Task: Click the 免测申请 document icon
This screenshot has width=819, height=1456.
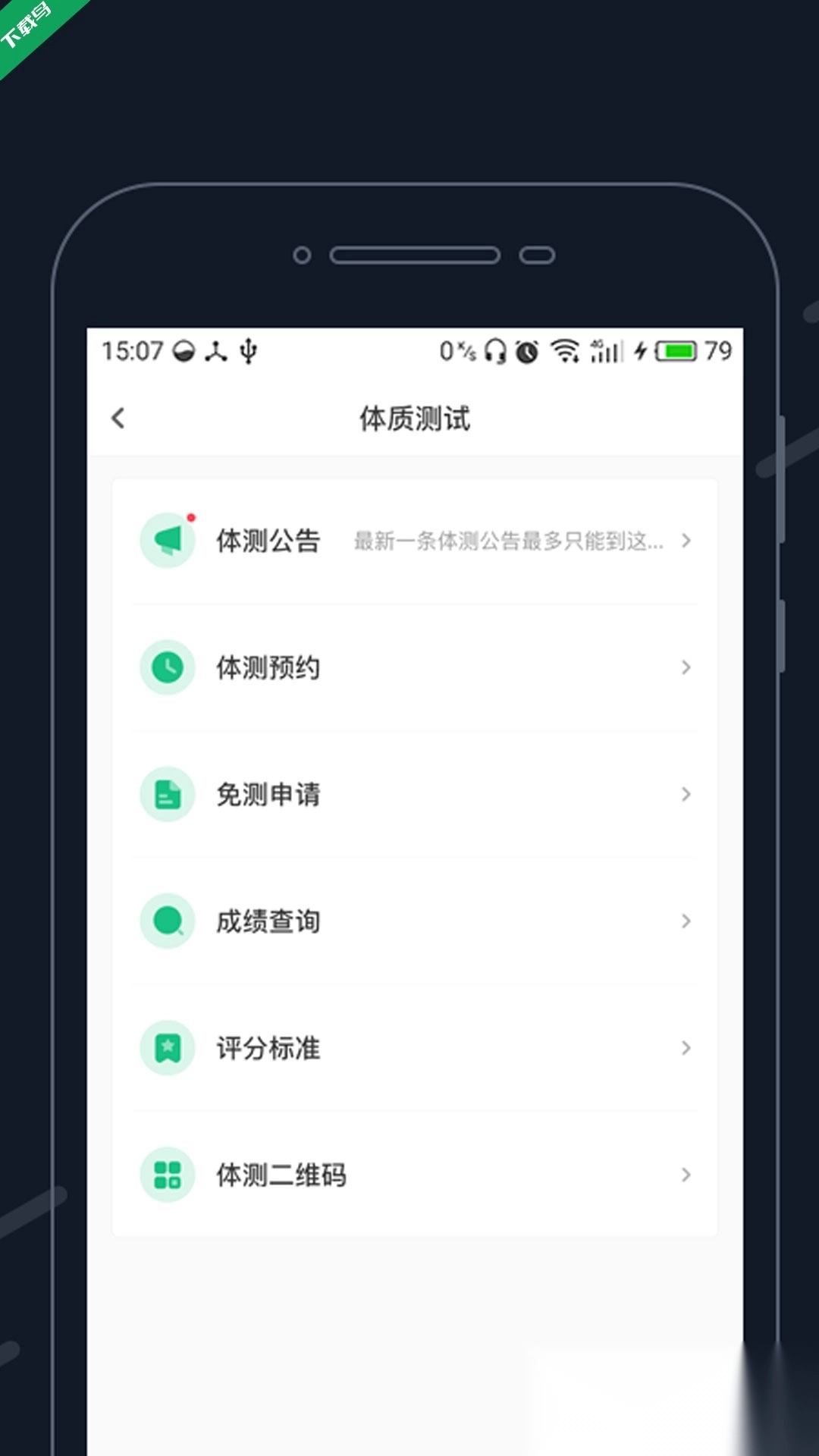Action: pyautogui.click(x=168, y=795)
